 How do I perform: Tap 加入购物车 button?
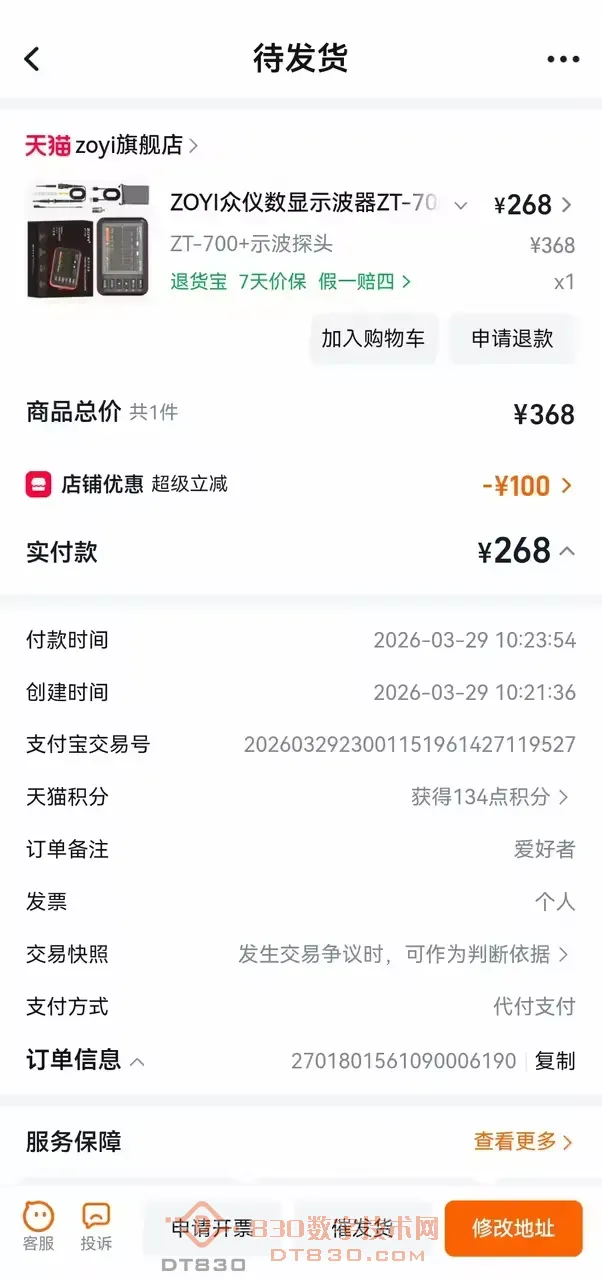point(372,339)
